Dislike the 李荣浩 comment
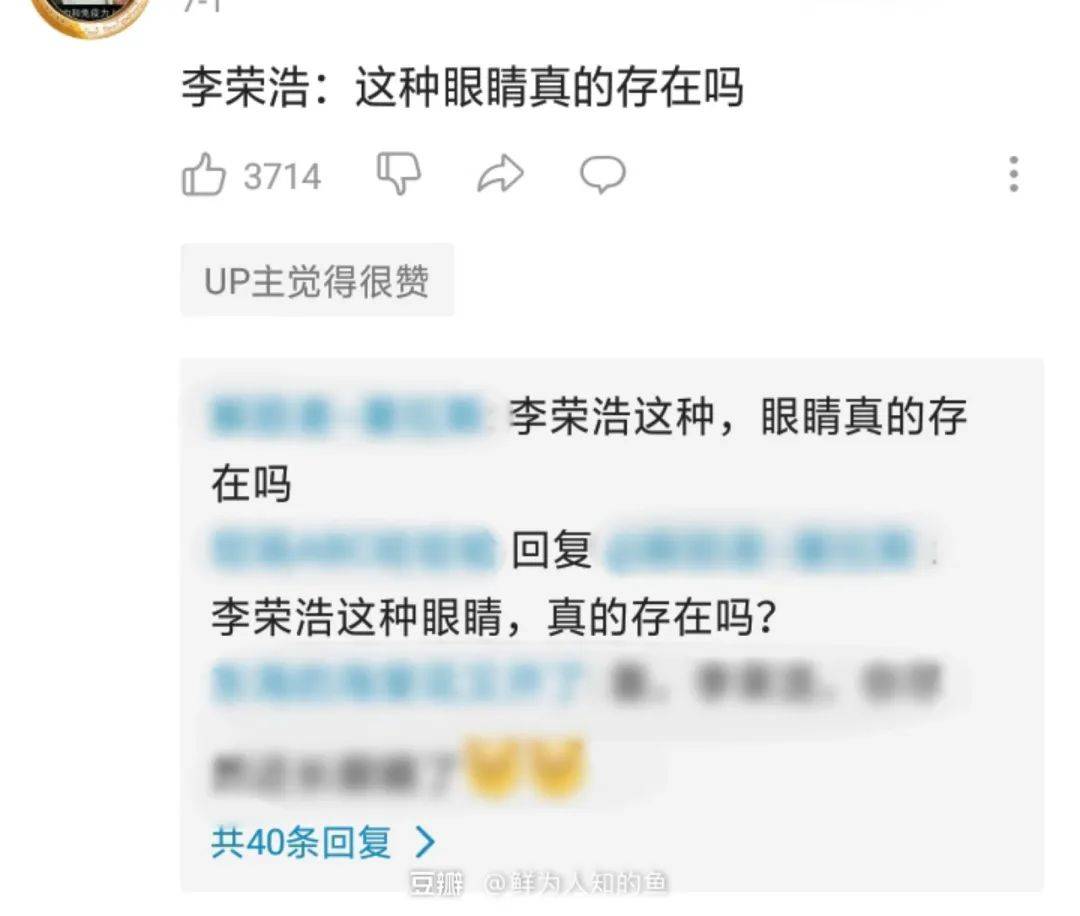1080x916 pixels. 398,175
